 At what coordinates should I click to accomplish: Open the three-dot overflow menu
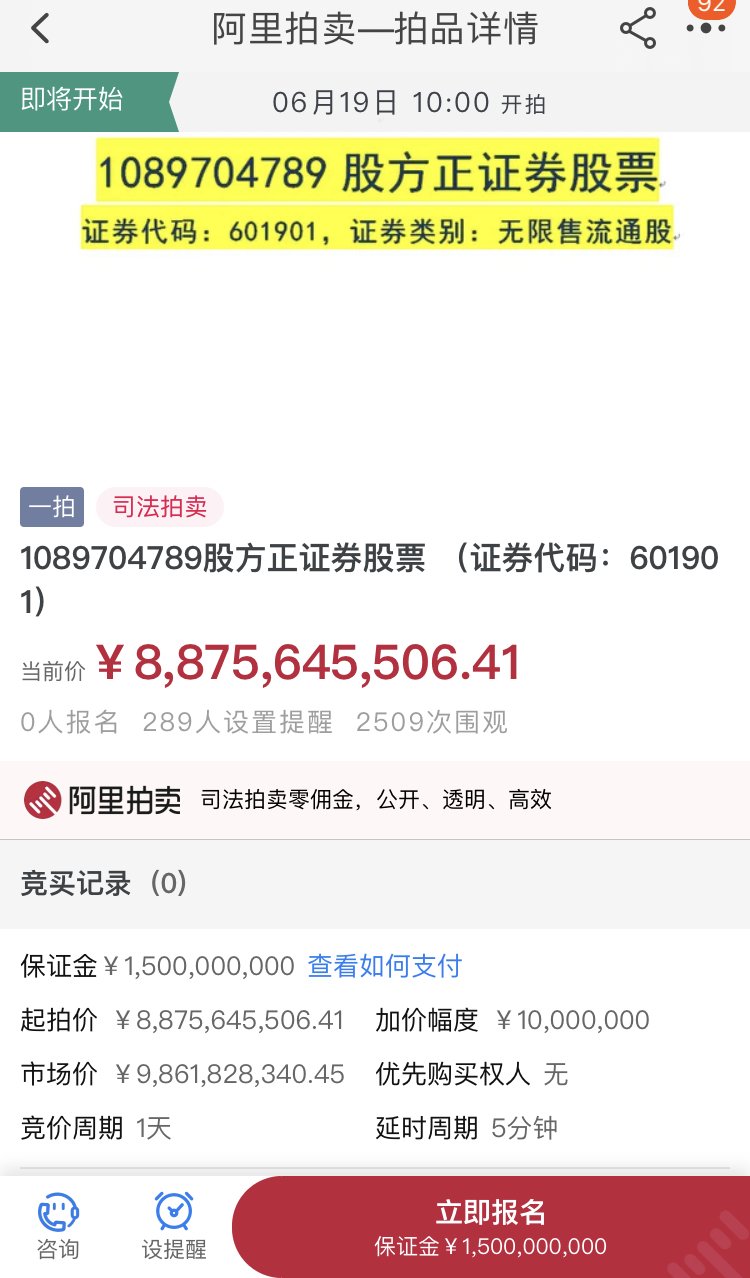[x=706, y=28]
